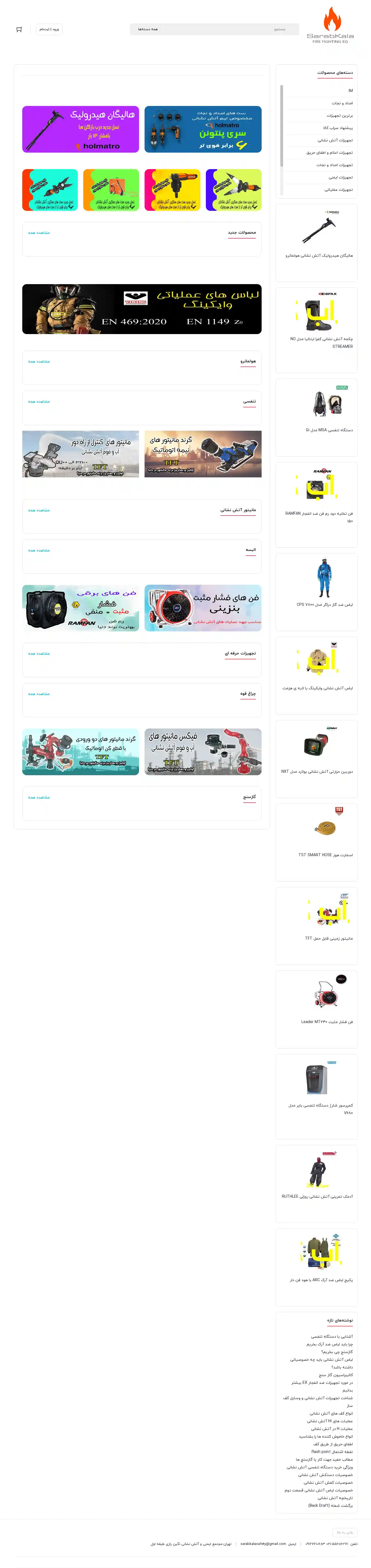The image size is (371, 1568).
Task: View all under new products section
Action: click(x=39, y=233)
